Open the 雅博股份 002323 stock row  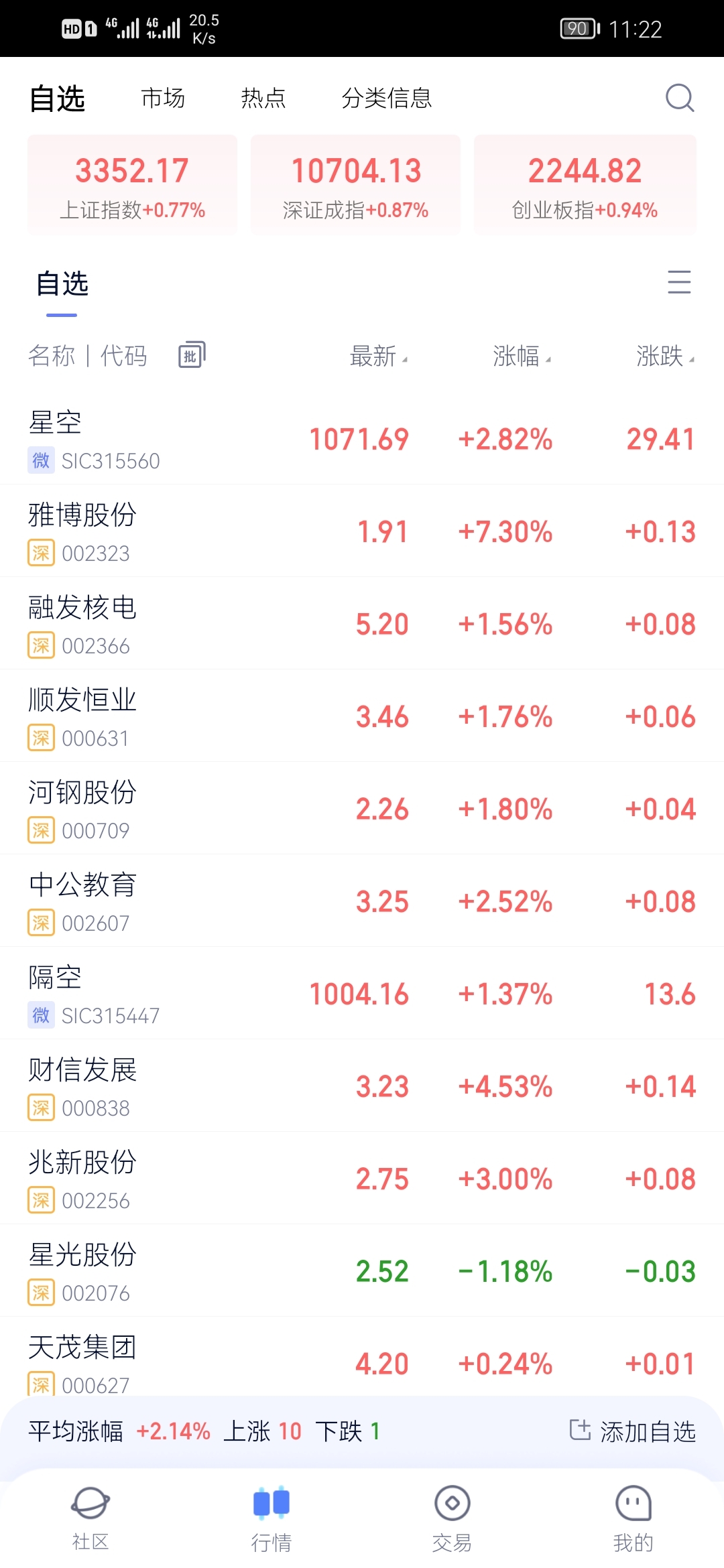click(x=362, y=531)
